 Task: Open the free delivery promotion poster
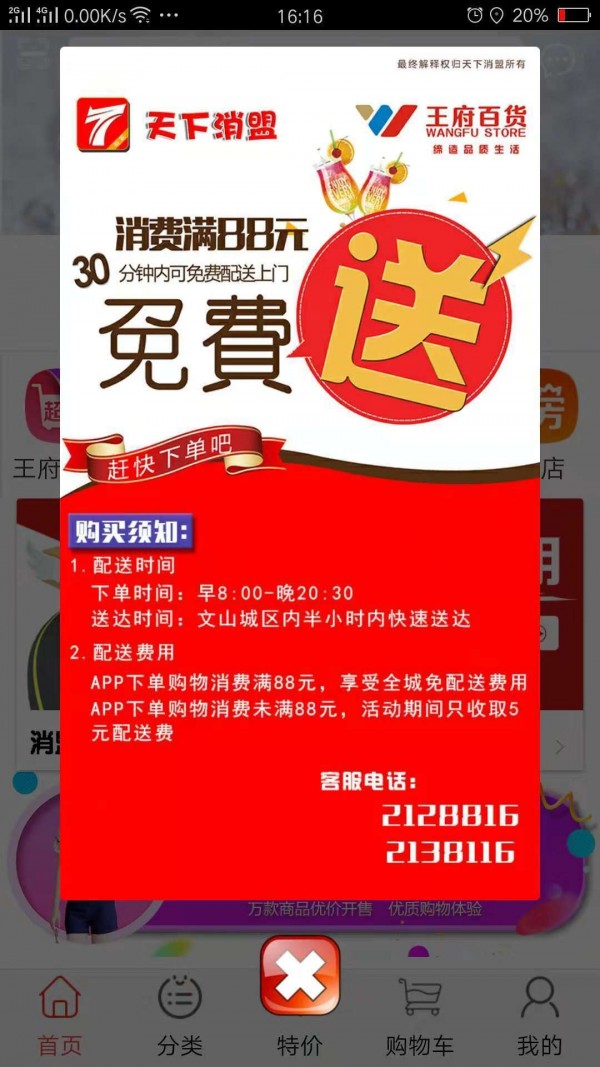(300, 470)
